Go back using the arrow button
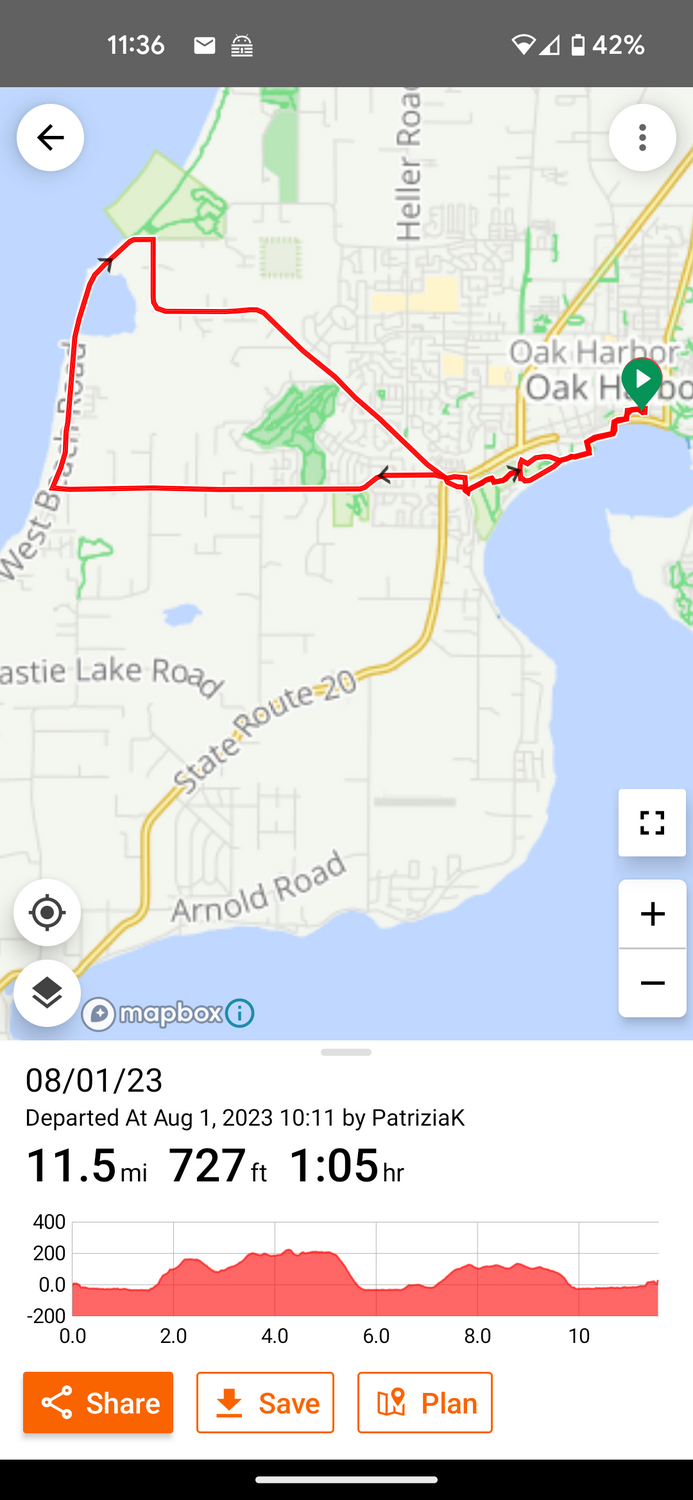Viewport: 693px width, 1500px height. [50, 138]
